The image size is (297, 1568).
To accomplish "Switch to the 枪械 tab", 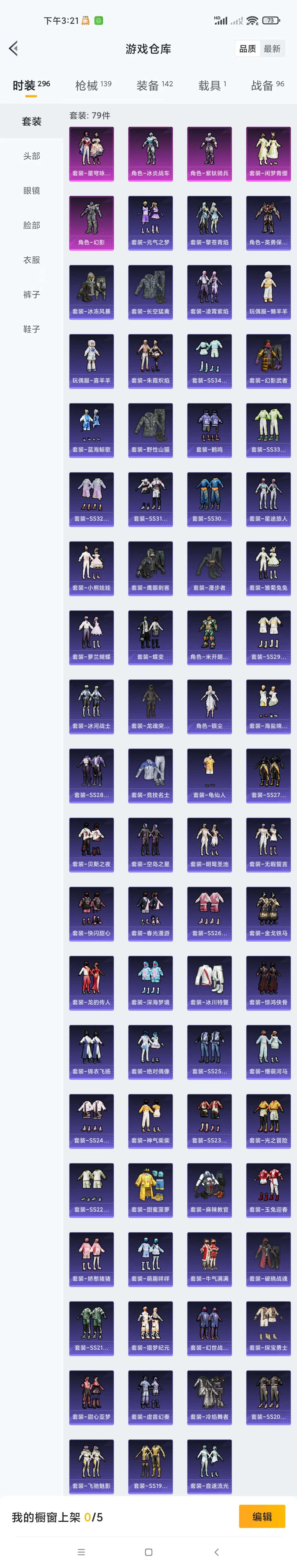I will [x=93, y=85].
